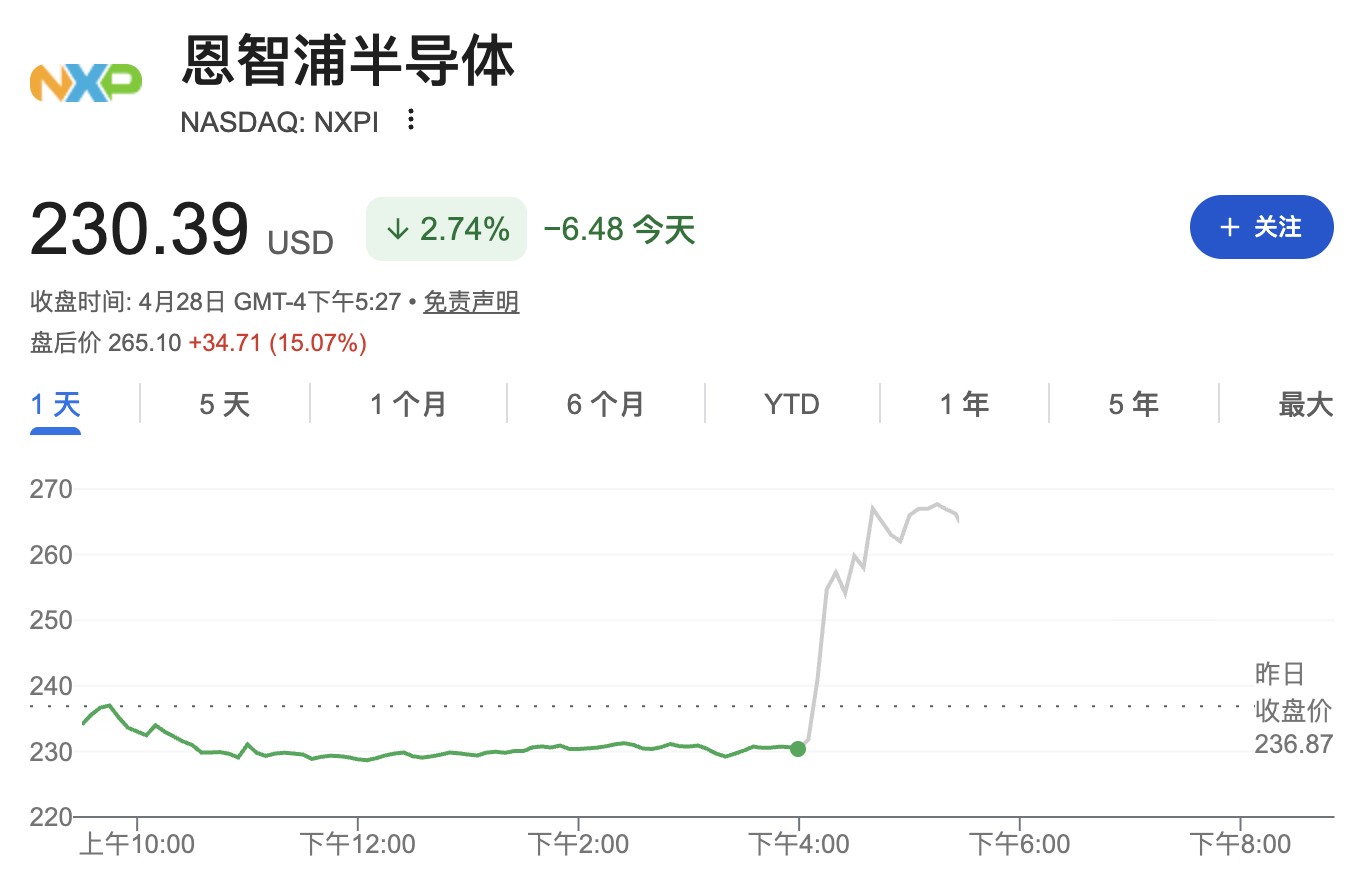View the 1 年 chart range

[x=964, y=404]
